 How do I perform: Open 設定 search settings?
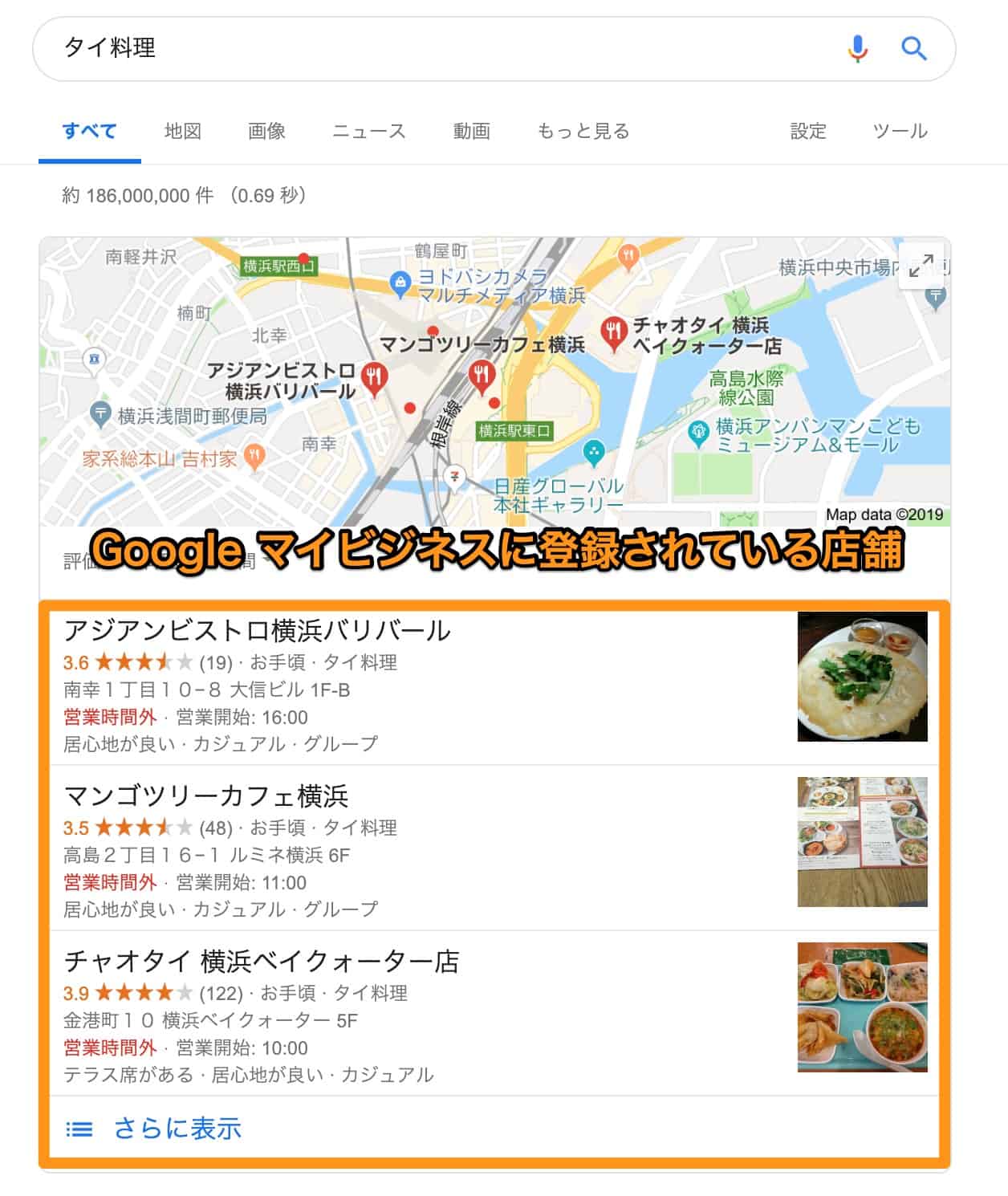click(807, 131)
